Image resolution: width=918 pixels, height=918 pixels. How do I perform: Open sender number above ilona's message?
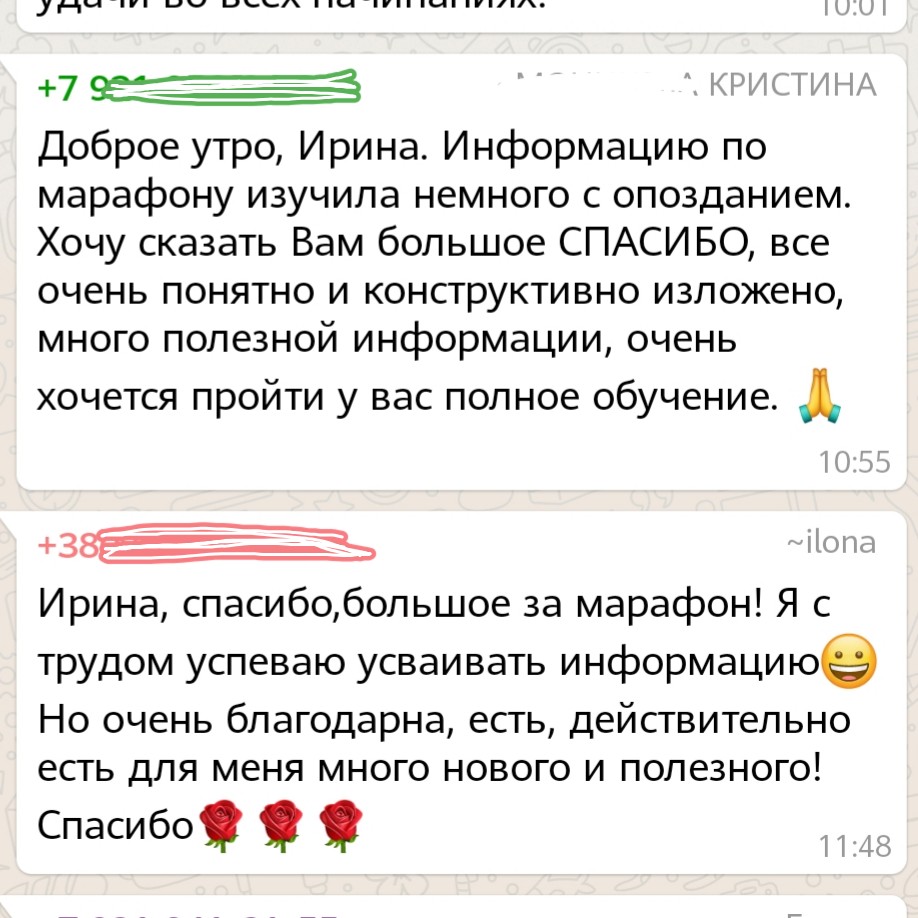(x=205, y=546)
